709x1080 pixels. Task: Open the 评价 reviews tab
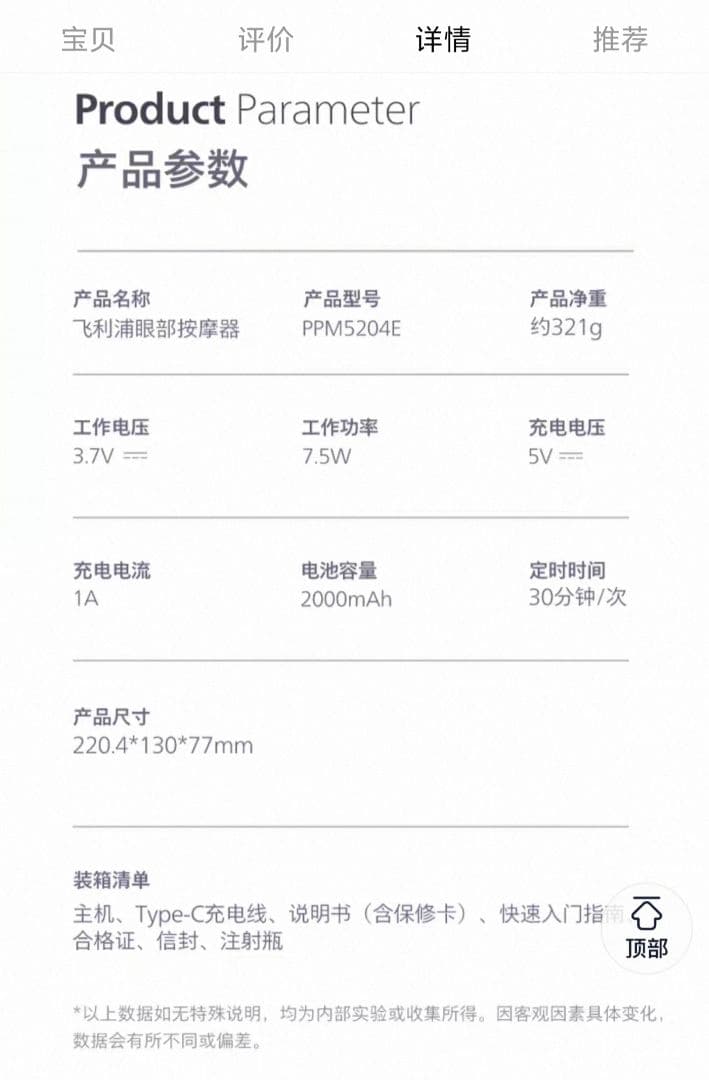click(266, 39)
